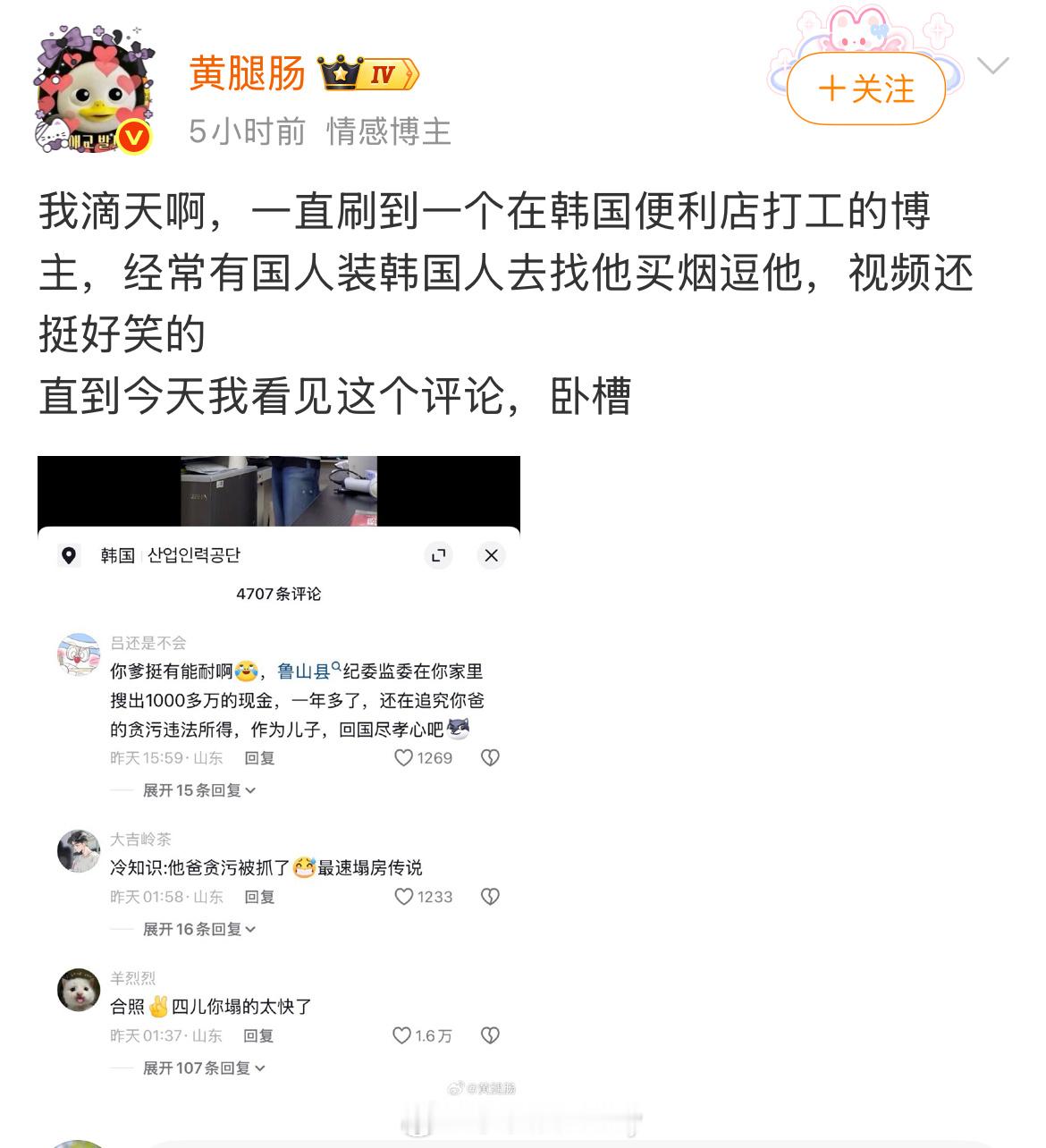Viewport: 1046px width, 1148px height.
Task: Click 回复 to reply to the first comment
Action: click(x=260, y=757)
